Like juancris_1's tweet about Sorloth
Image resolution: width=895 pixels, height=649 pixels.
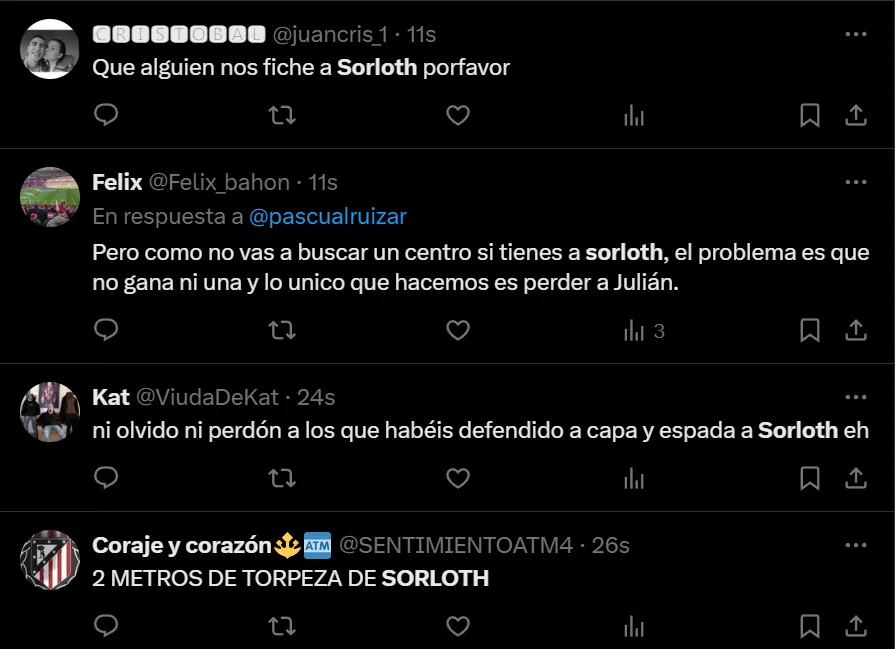click(458, 116)
